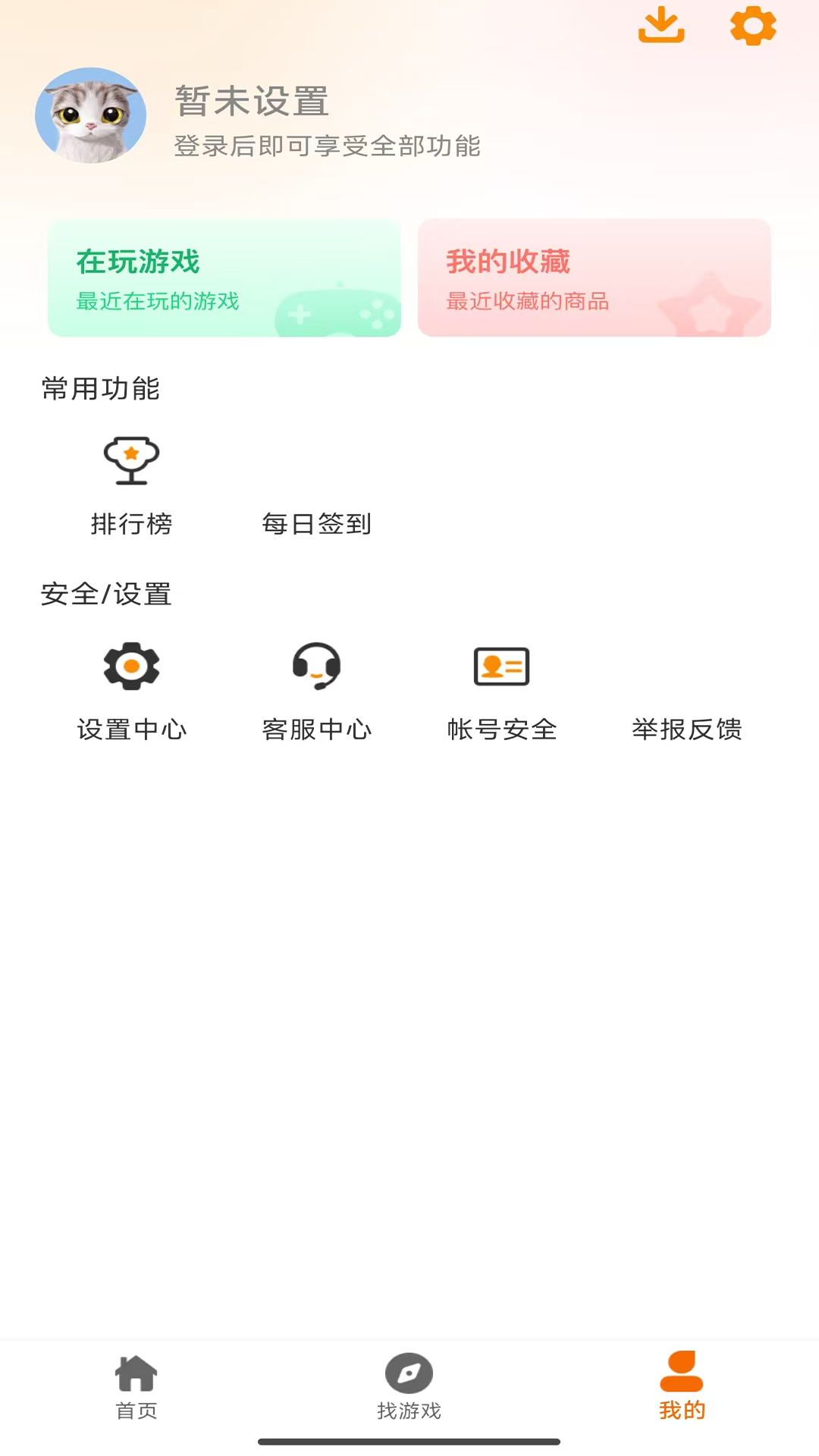Tap the 我的 profile icon
The height and width of the screenshot is (1456, 819).
pos(682,1373)
